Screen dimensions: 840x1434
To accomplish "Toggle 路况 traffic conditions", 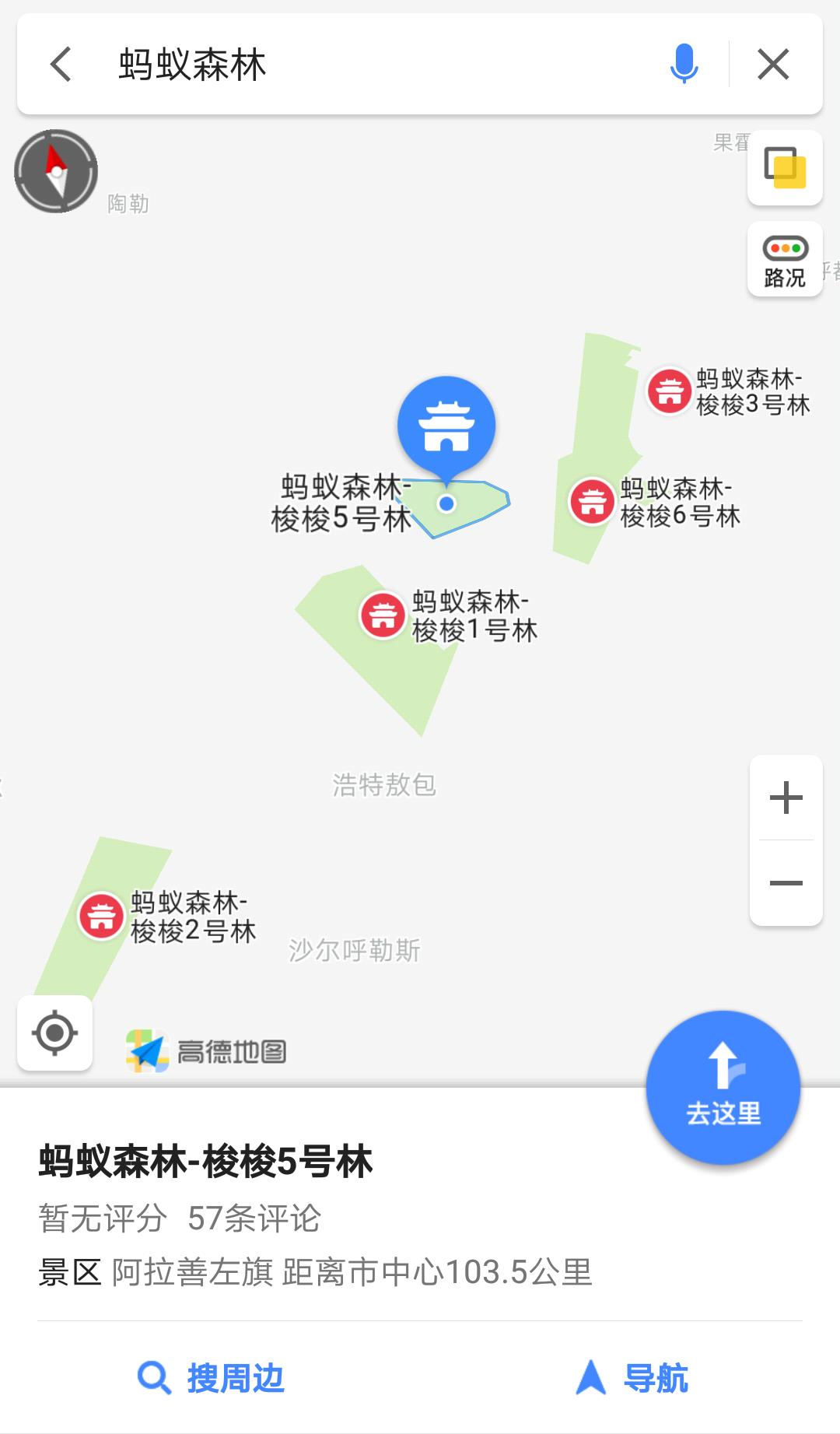I will (x=785, y=259).
